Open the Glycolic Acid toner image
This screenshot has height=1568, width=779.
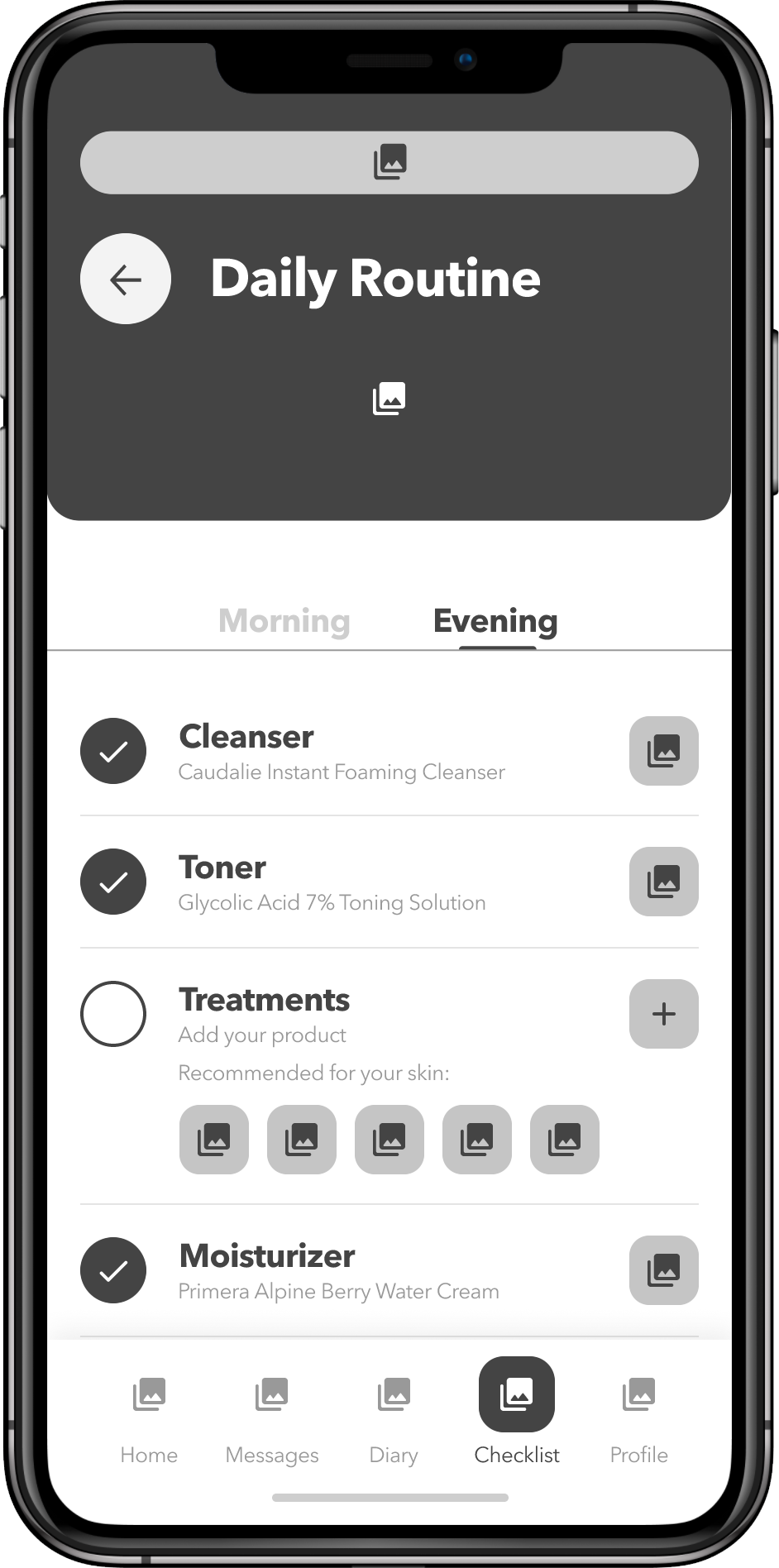tap(663, 882)
